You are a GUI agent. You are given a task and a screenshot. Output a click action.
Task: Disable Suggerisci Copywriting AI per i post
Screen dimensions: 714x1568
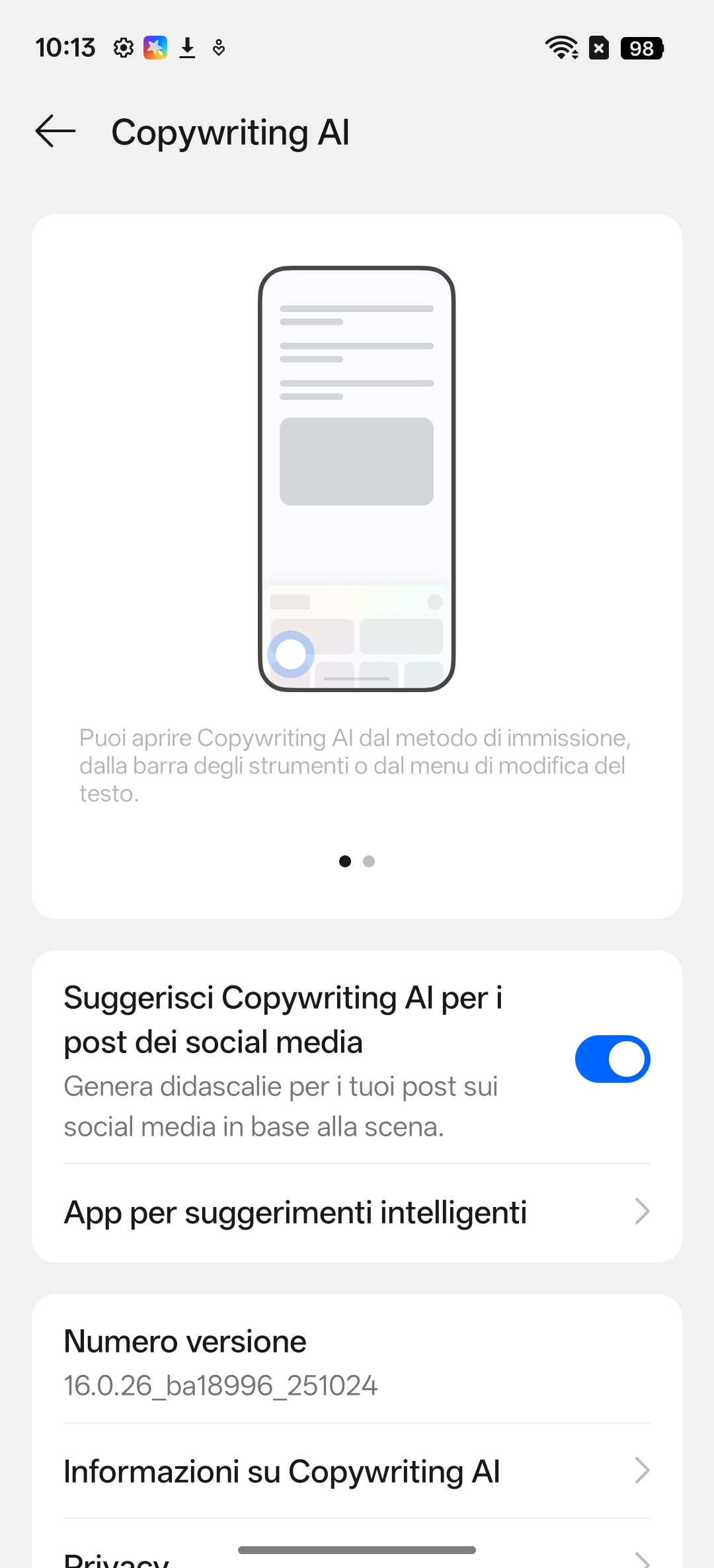coord(612,1059)
